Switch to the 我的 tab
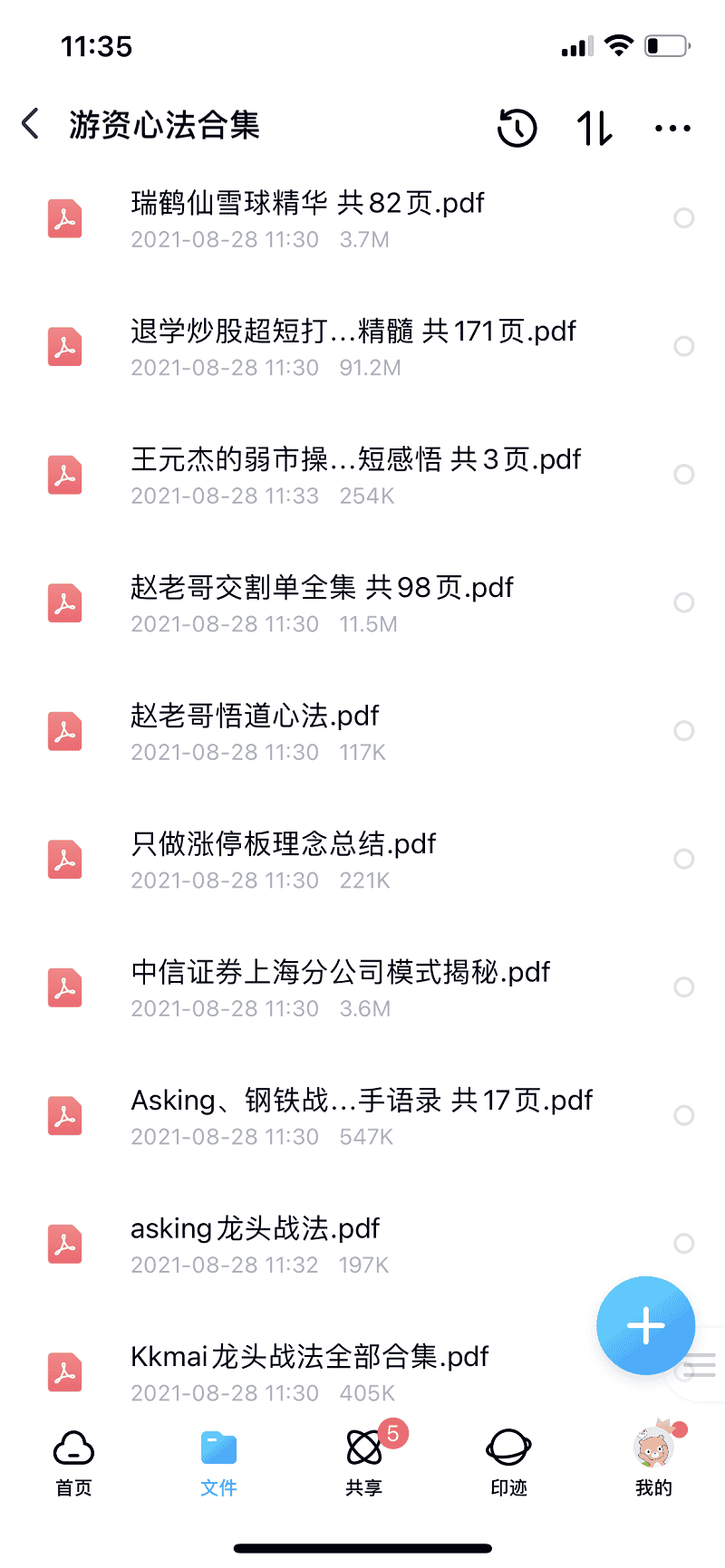The width and height of the screenshot is (725, 1568). [653, 1462]
